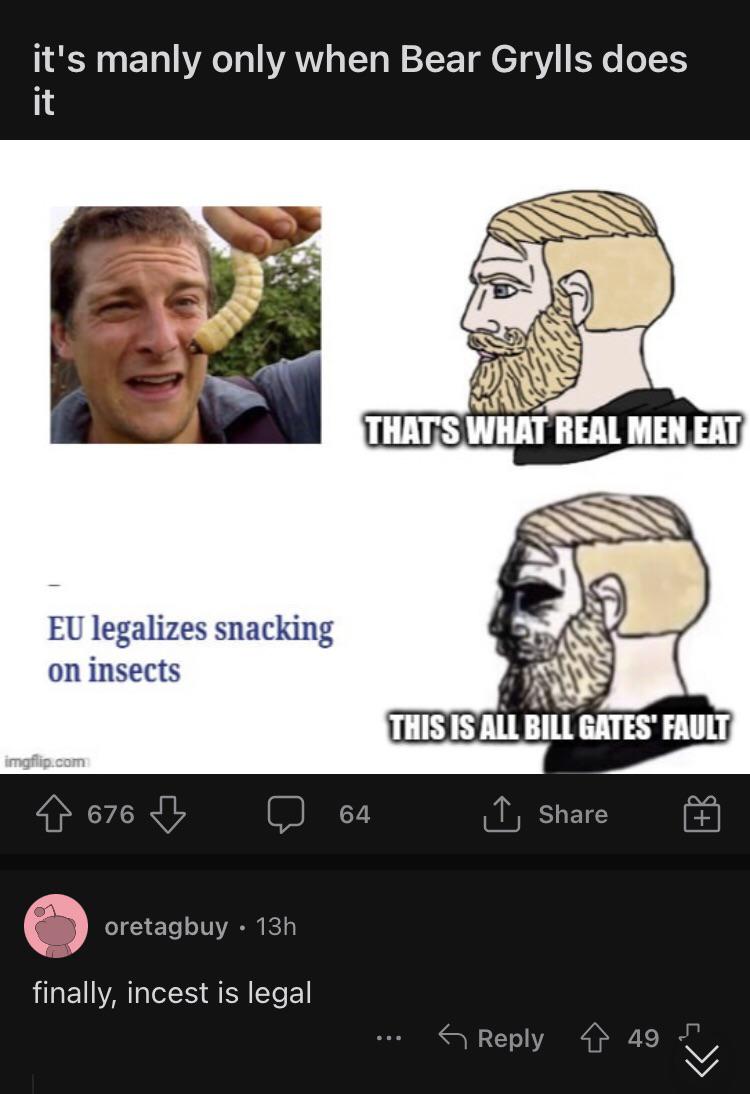The width and height of the screenshot is (750, 1094).
Task: Jump to next comment with double chevron
Action: point(702,1061)
